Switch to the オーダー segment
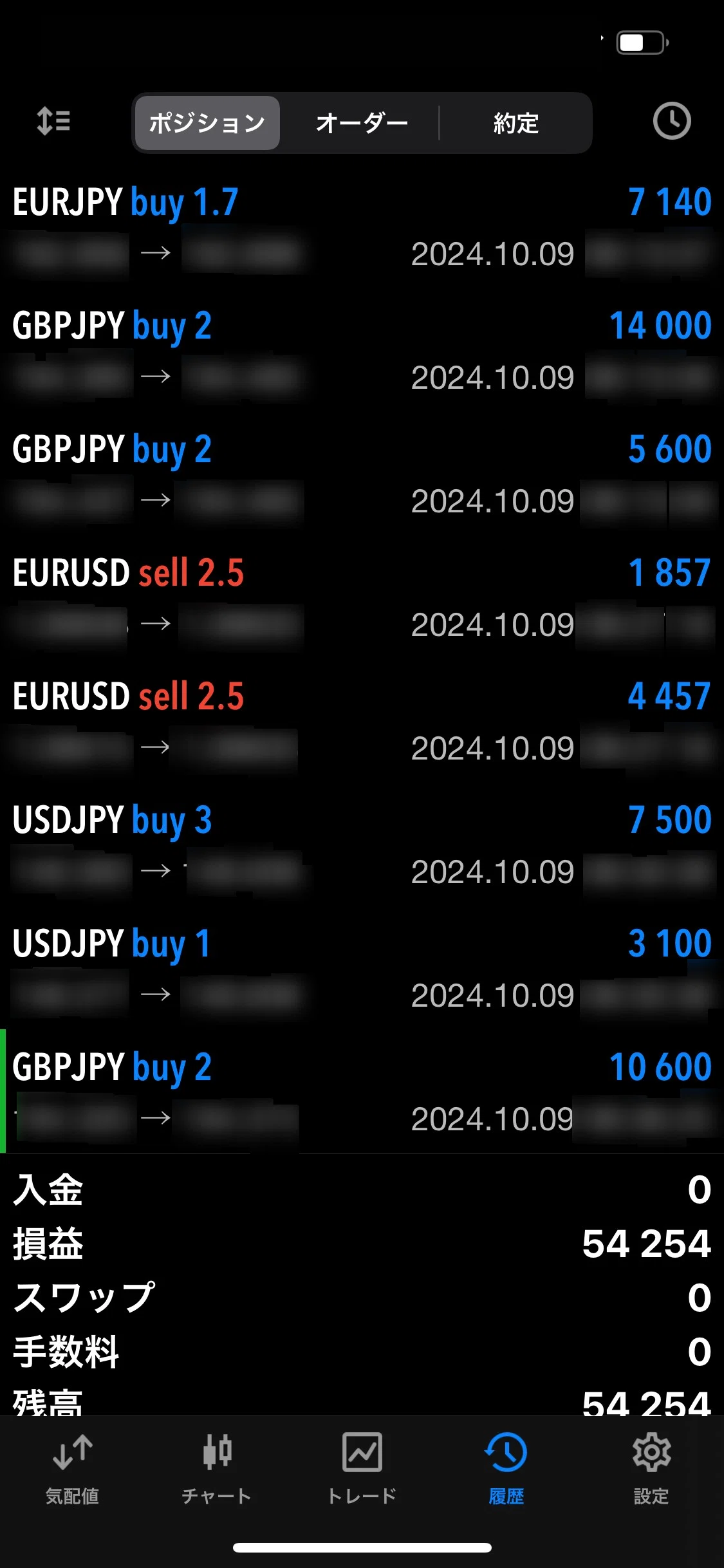 point(362,123)
